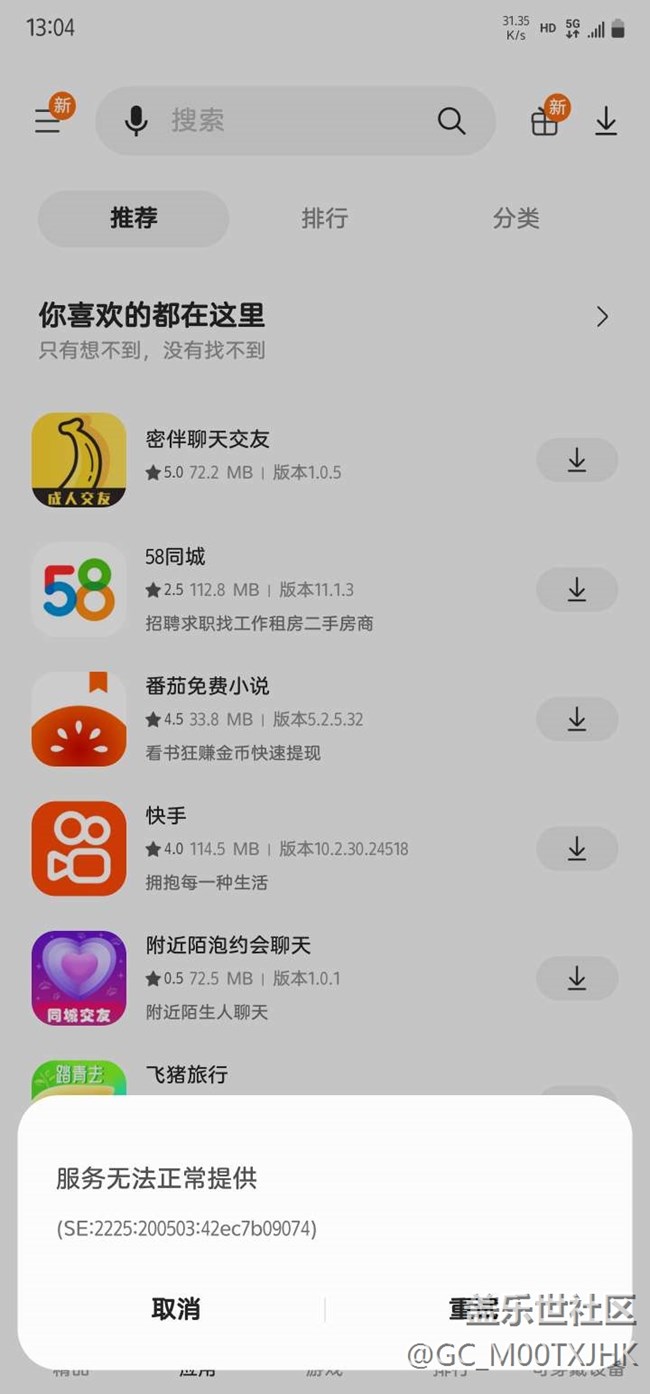This screenshot has width=650, height=1394.
Task: Switch to the 分类 tab
Action: 516,218
